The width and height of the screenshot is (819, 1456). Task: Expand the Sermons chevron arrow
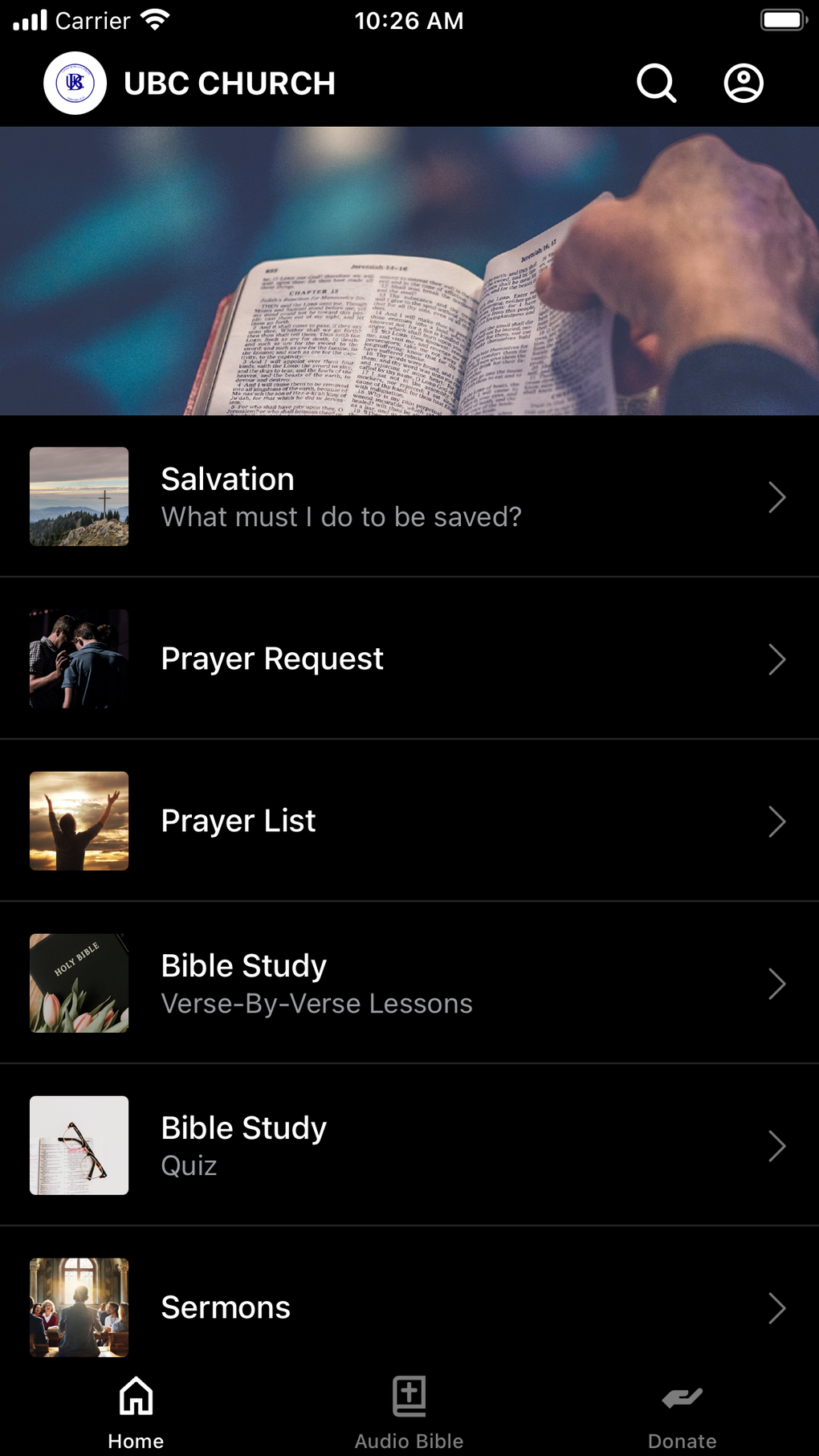[x=776, y=1307]
